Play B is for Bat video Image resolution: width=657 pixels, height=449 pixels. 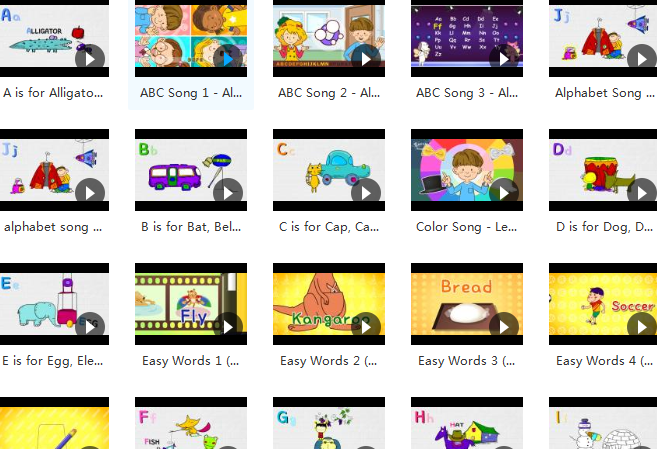coord(228,192)
